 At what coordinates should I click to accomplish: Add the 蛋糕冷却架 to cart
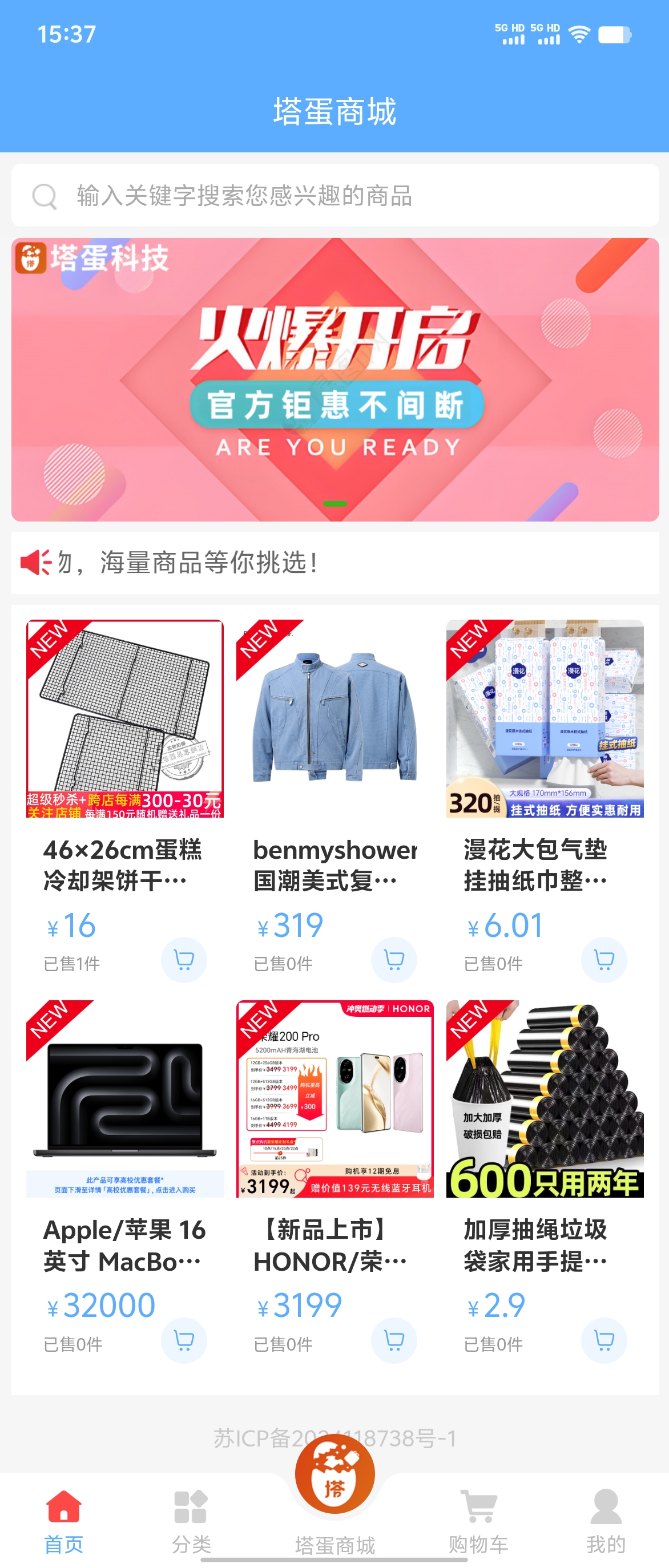tap(184, 960)
